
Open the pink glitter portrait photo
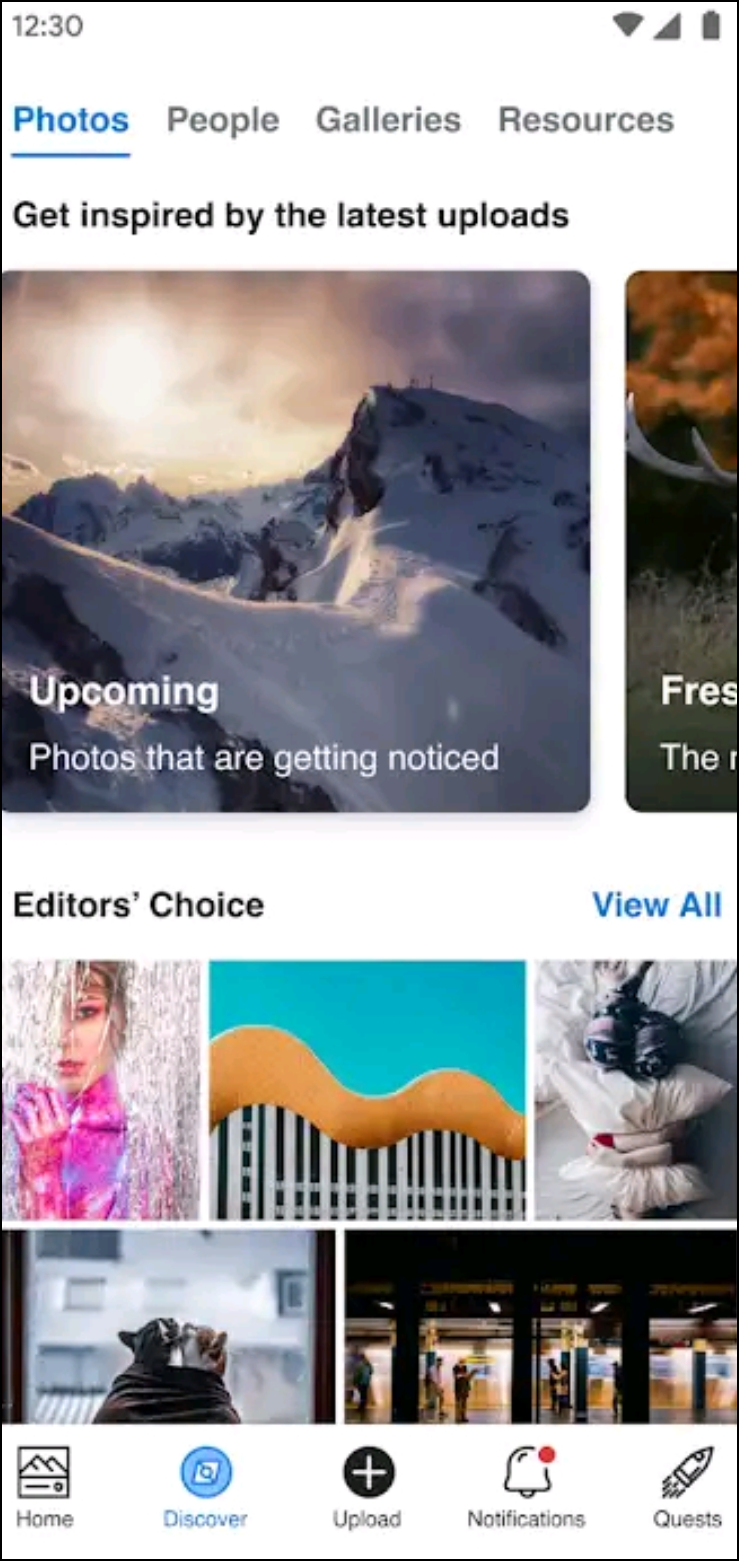pyautogui.click(x=100, y=1090)
